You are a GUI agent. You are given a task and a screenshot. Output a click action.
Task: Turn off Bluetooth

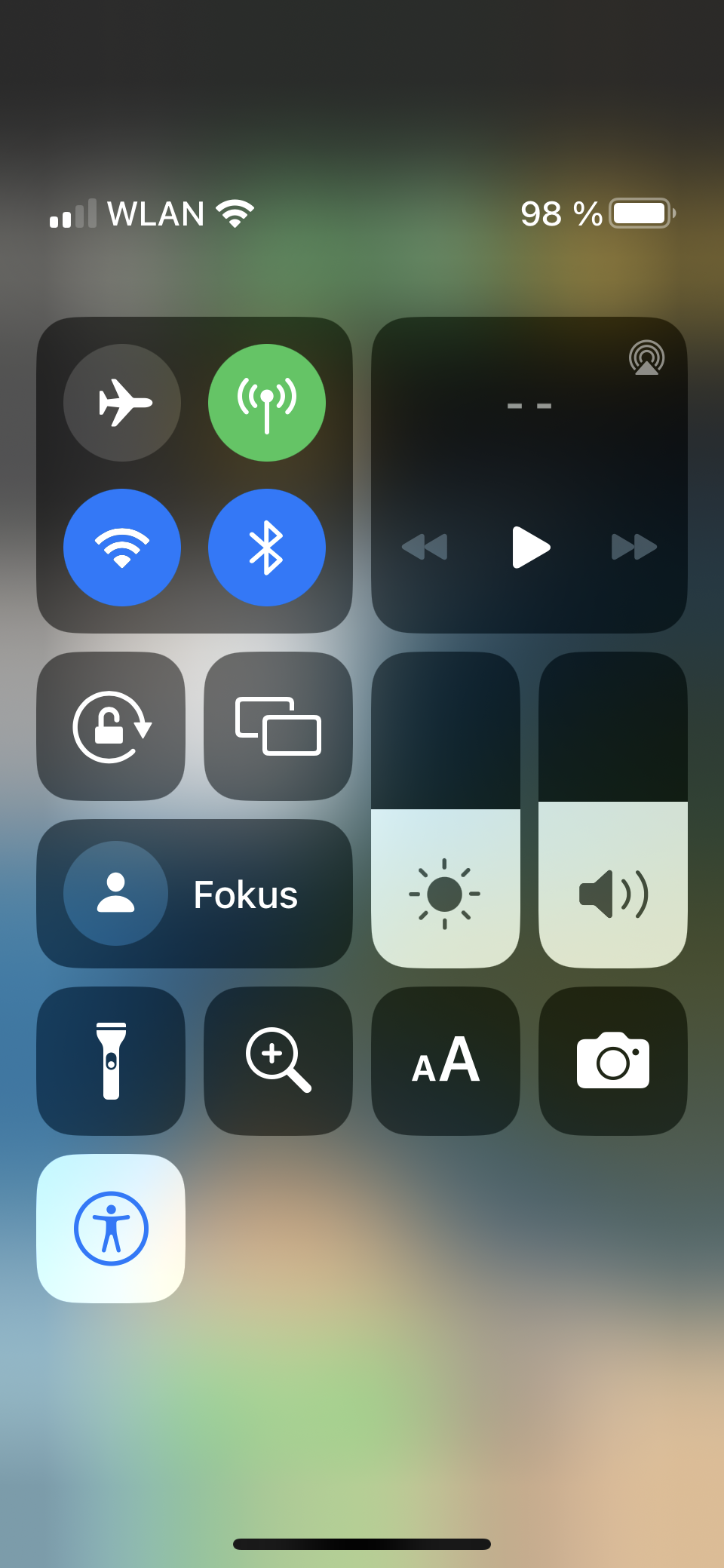[x=267, y=548]
